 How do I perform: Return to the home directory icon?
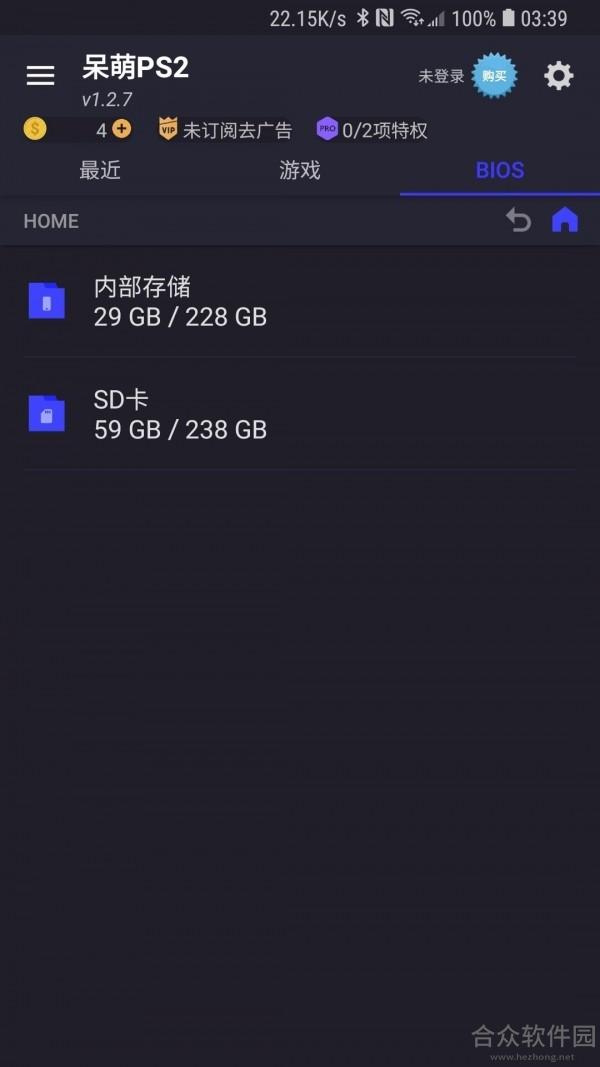pos(565,220)
